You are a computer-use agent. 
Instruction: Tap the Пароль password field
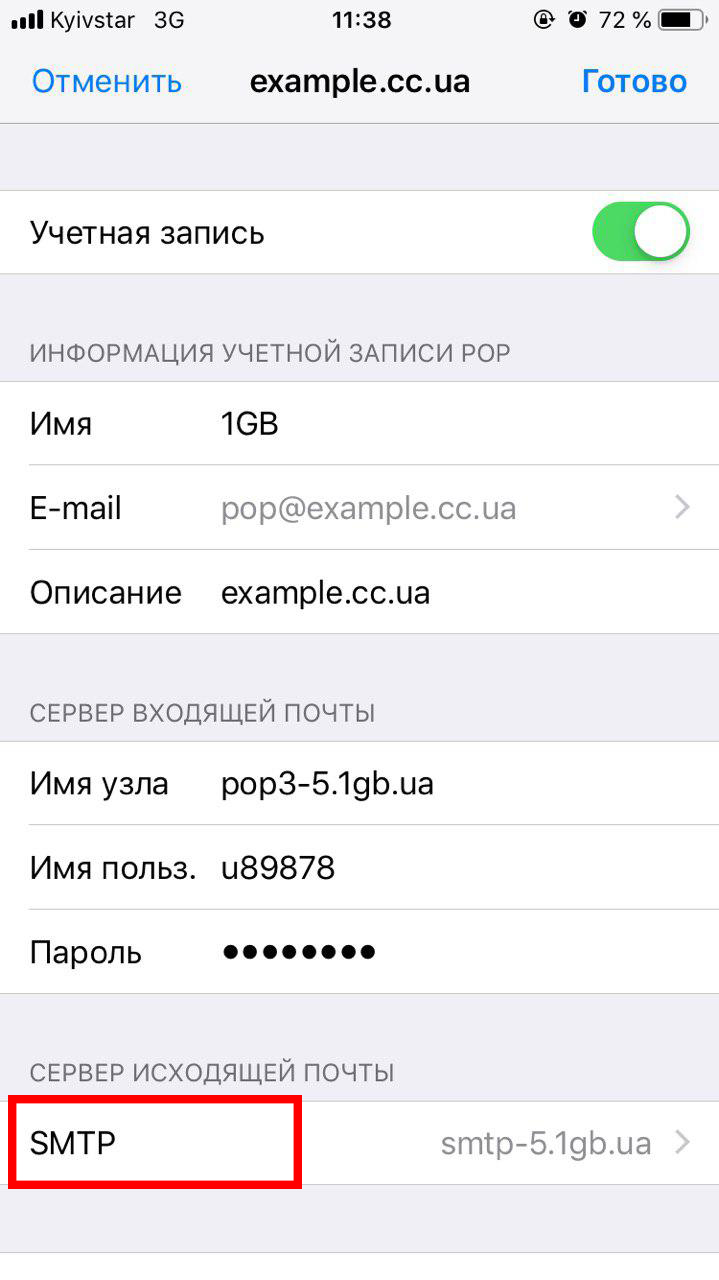tap(359, 951)
